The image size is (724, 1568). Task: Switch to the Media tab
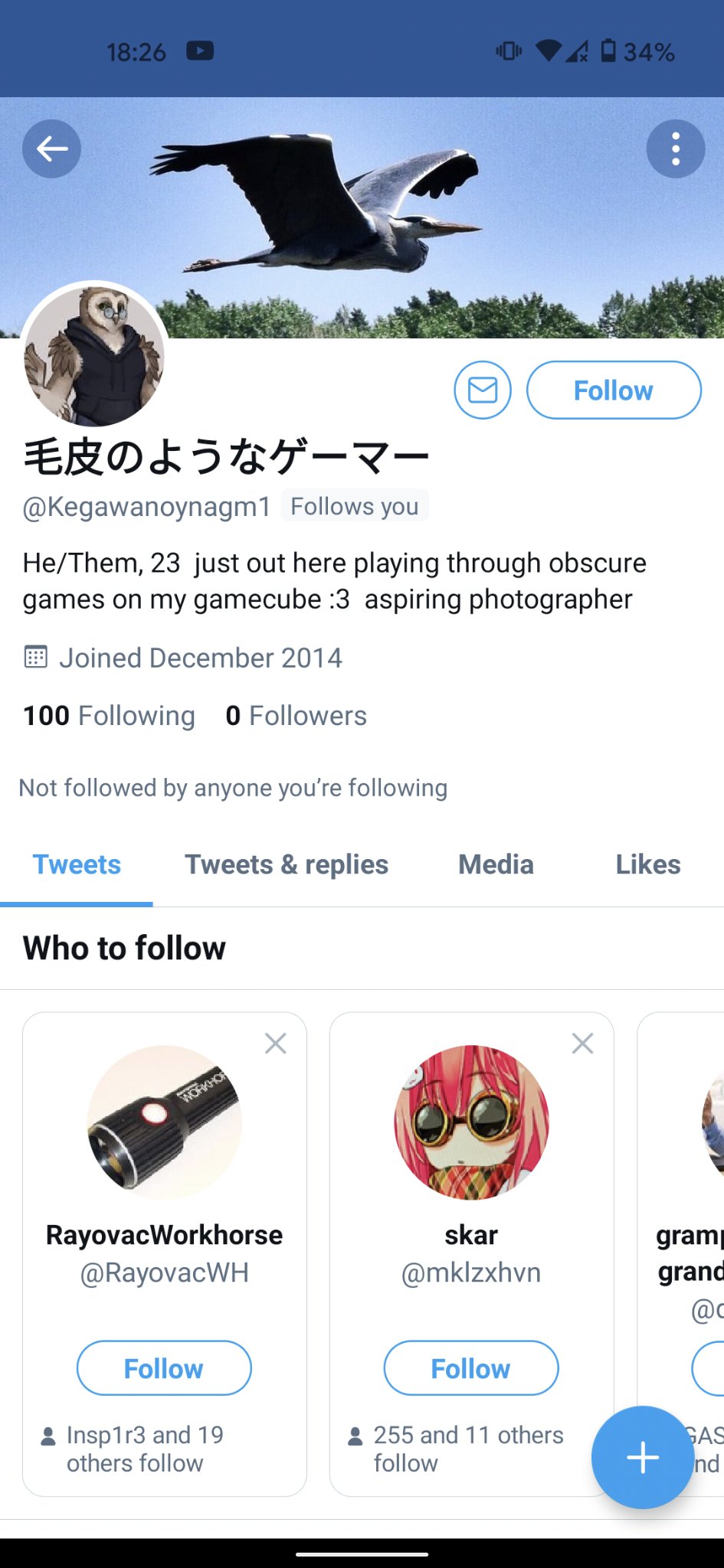tap(496, 864)
